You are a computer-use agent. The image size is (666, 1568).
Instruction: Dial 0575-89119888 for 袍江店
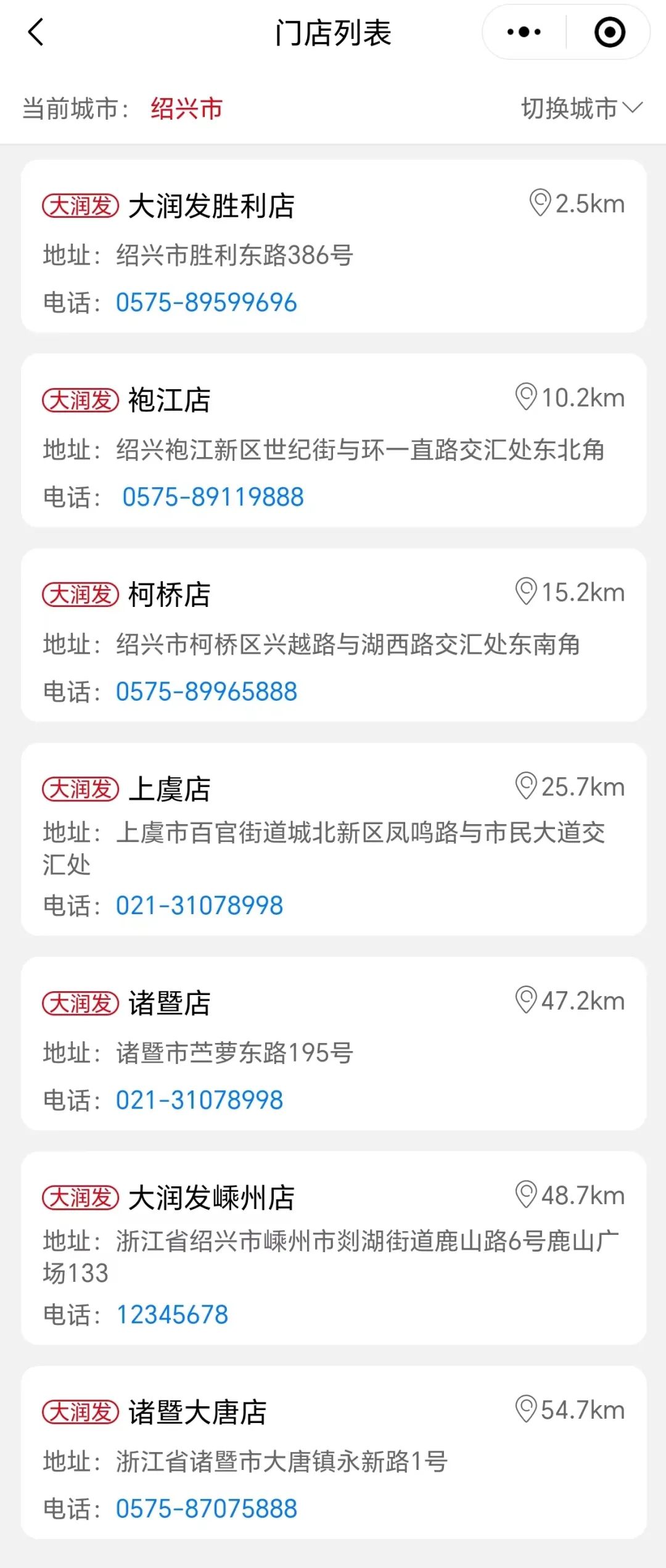213,497
